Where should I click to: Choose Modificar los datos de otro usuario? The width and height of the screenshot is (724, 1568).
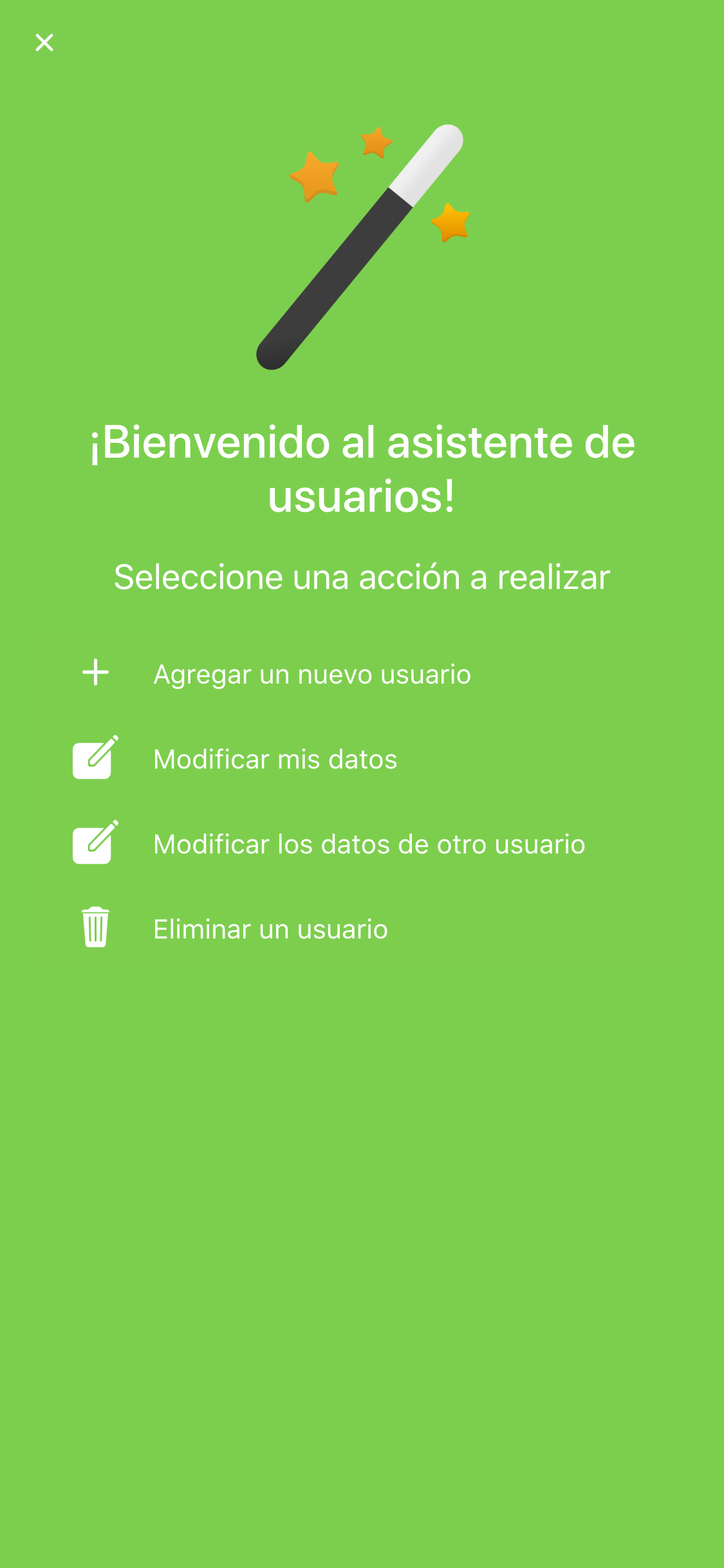(369, 844)
